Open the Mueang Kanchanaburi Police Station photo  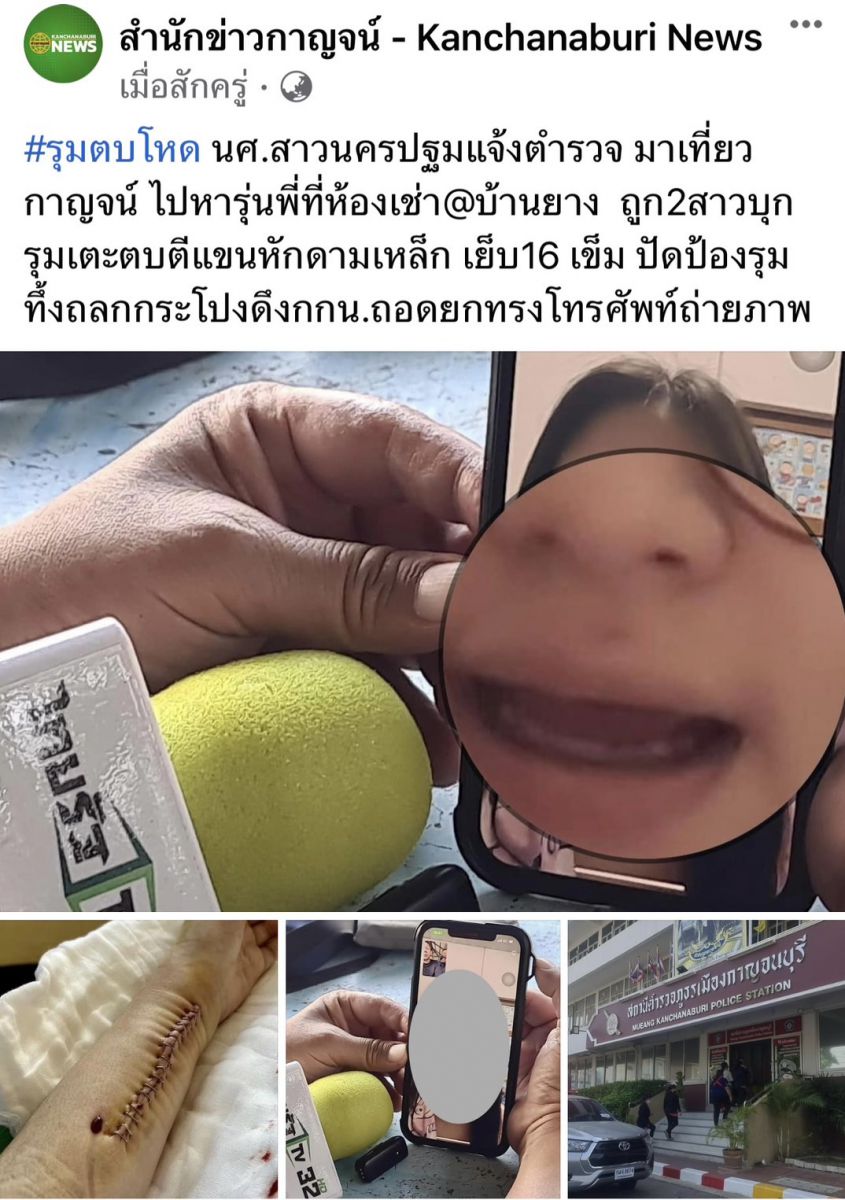(706, 1058)
